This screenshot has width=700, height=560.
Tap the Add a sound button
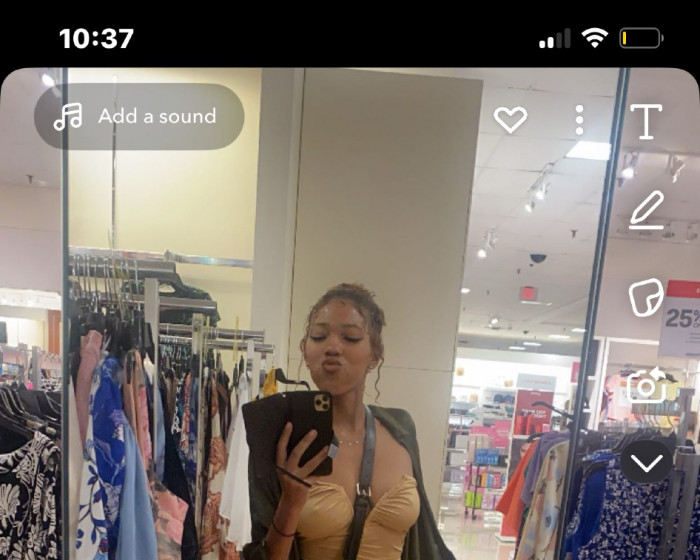pos(139,117)
